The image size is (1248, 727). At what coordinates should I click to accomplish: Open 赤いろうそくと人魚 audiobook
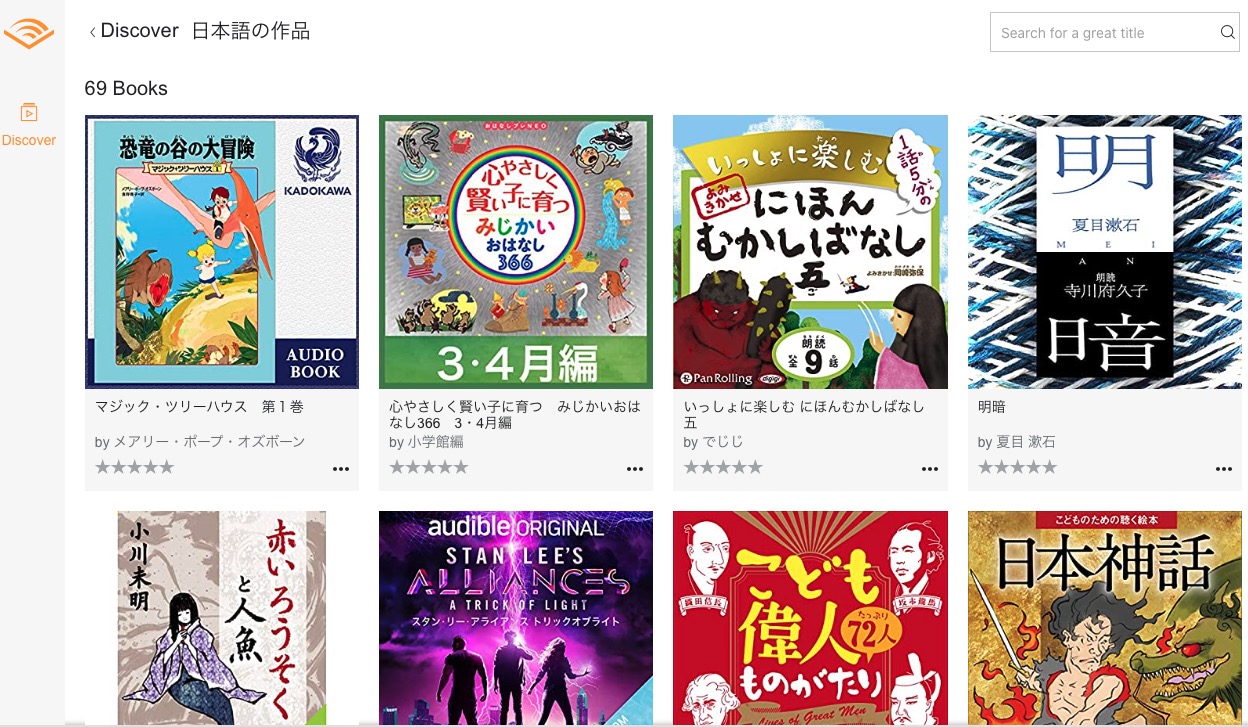222,617
